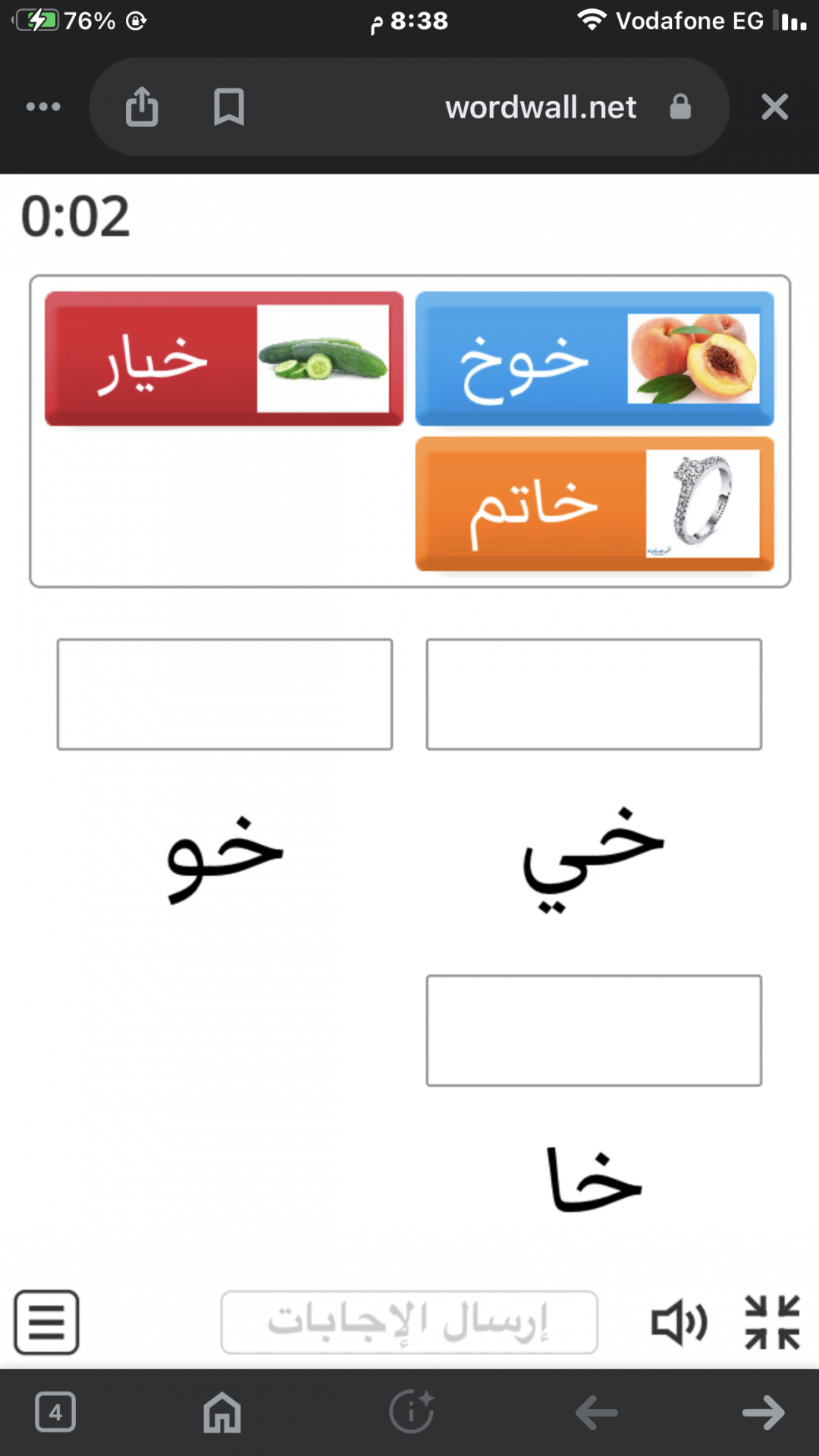
Task: Select the red خيار cucumber tile
Action: tap(224, 359)
